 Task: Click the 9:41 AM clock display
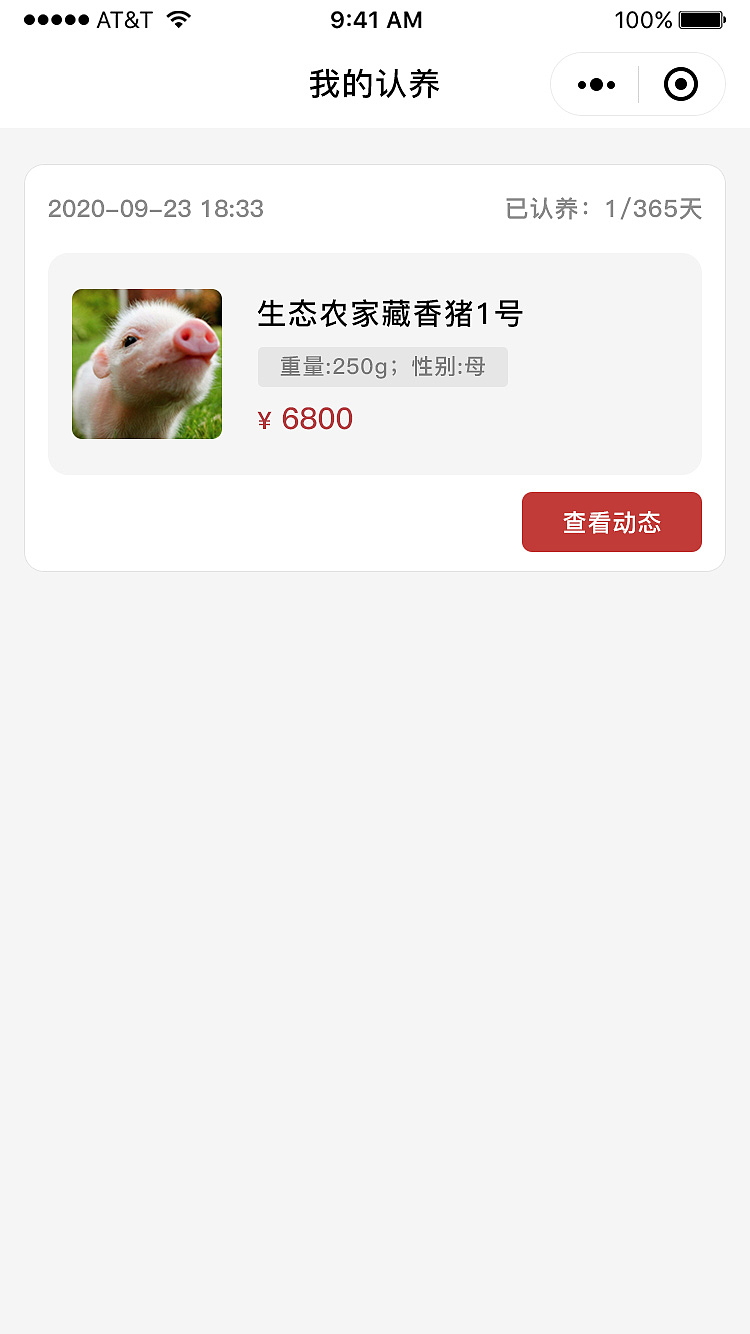point(375,19)
